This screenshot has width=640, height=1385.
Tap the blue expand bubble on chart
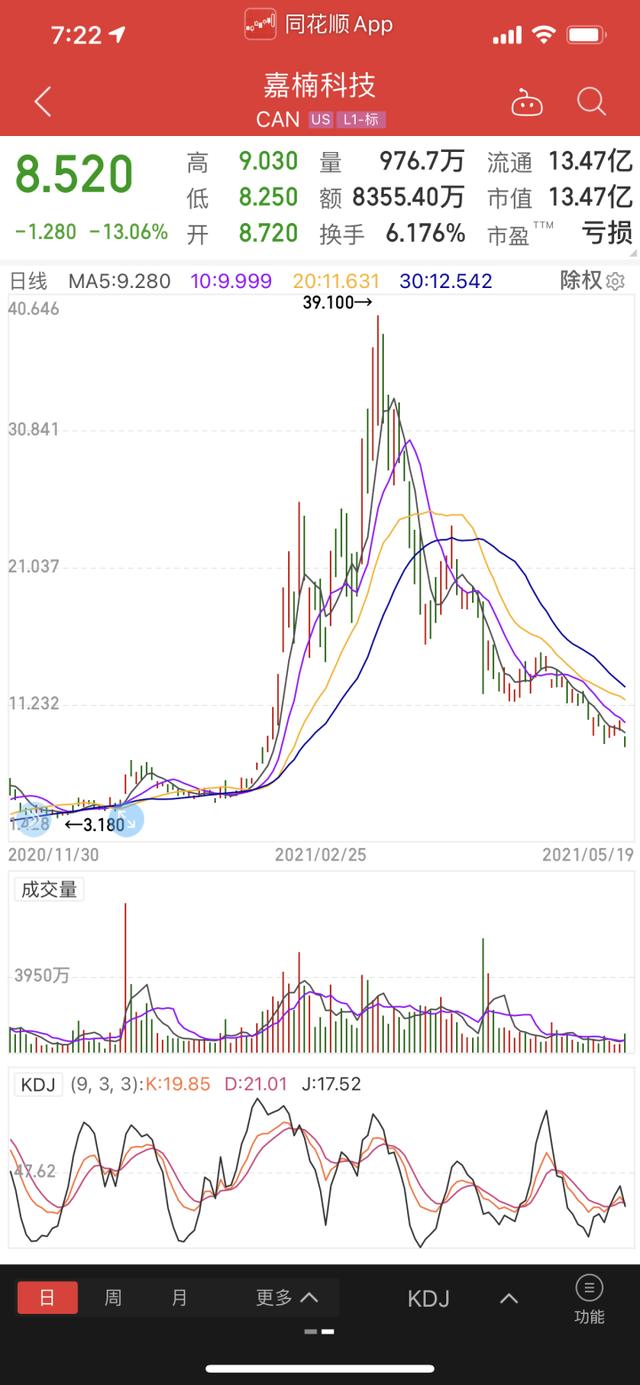click(128, 820)
